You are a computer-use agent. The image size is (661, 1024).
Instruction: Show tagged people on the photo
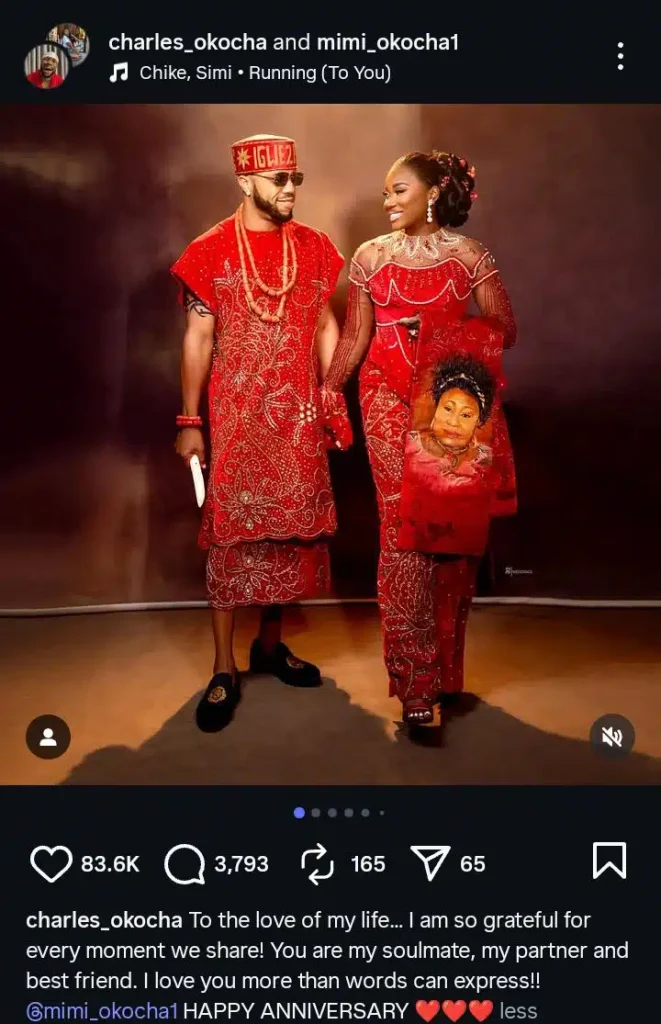48,738
